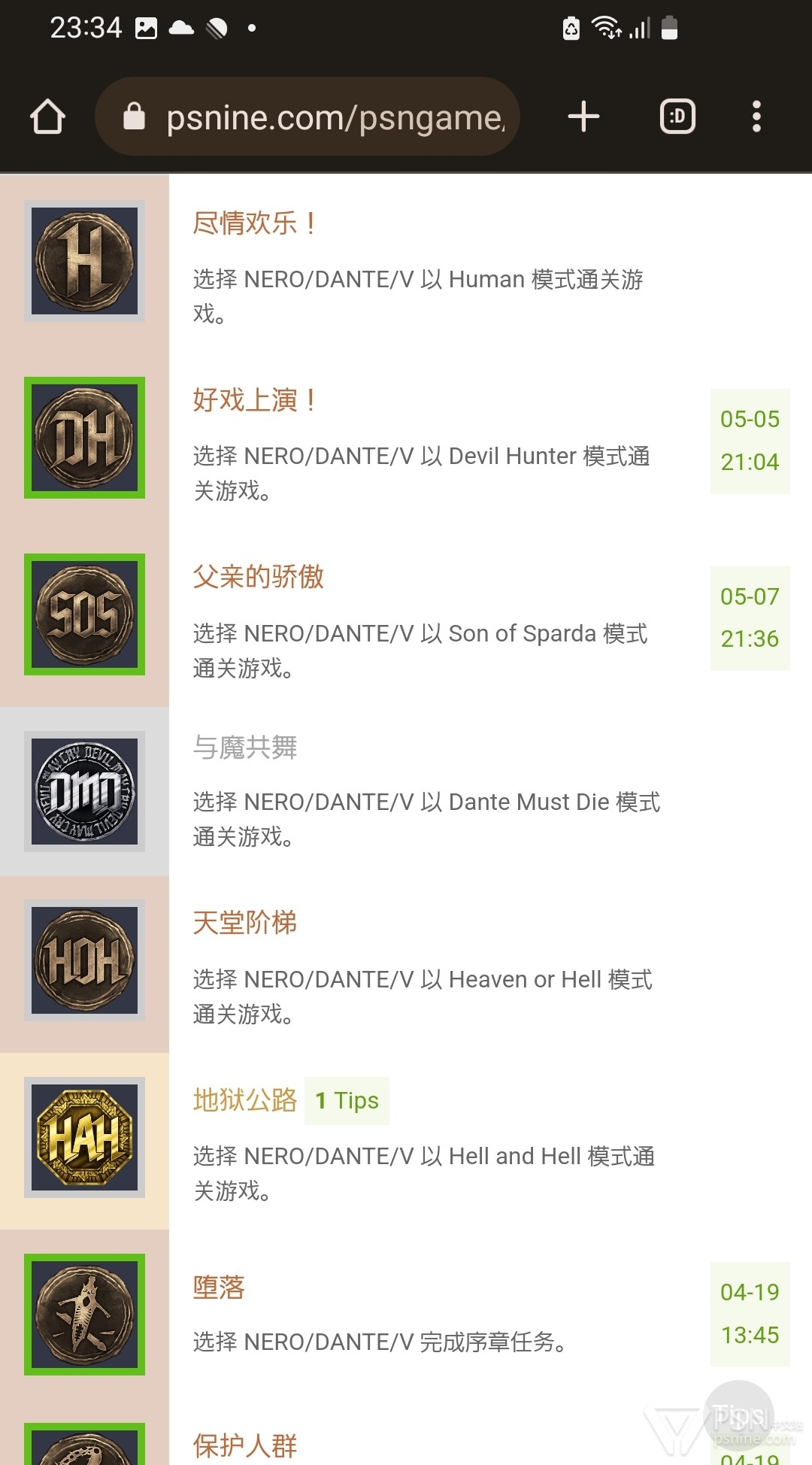Open trophy 地狱公路
The image size is (812, 1465).
(x=245, y=1100)
